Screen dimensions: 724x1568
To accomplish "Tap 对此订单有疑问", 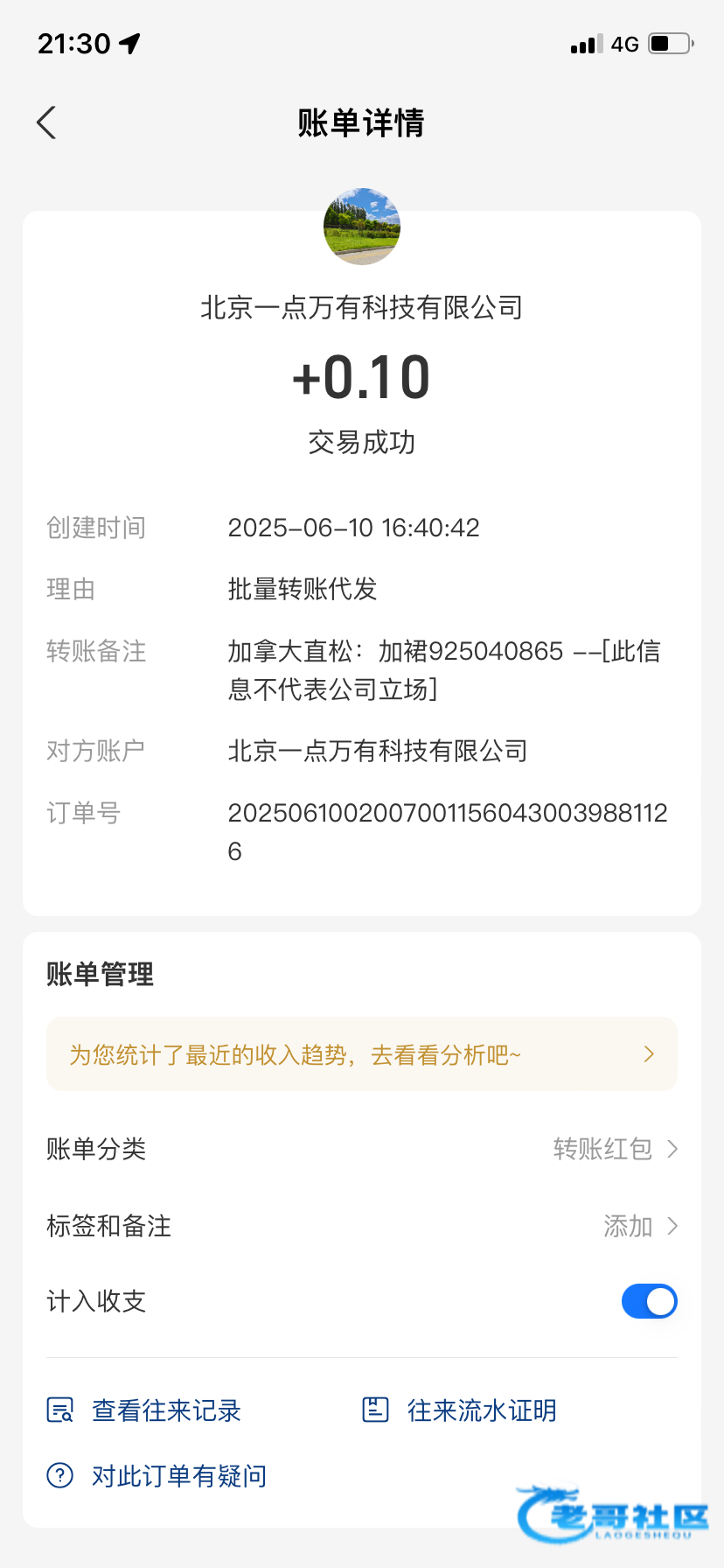I will tap(157, 1476).
